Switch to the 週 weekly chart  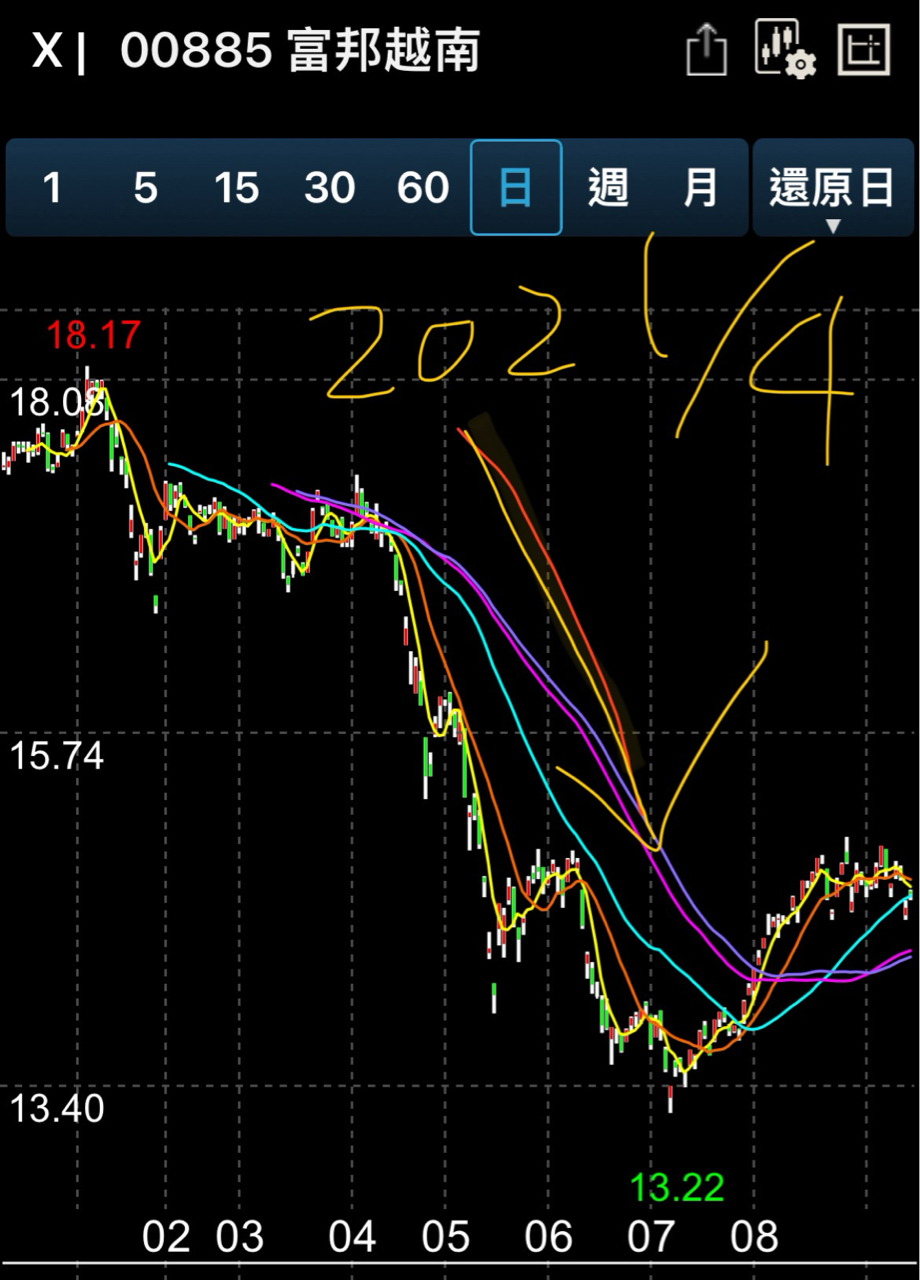608,188
